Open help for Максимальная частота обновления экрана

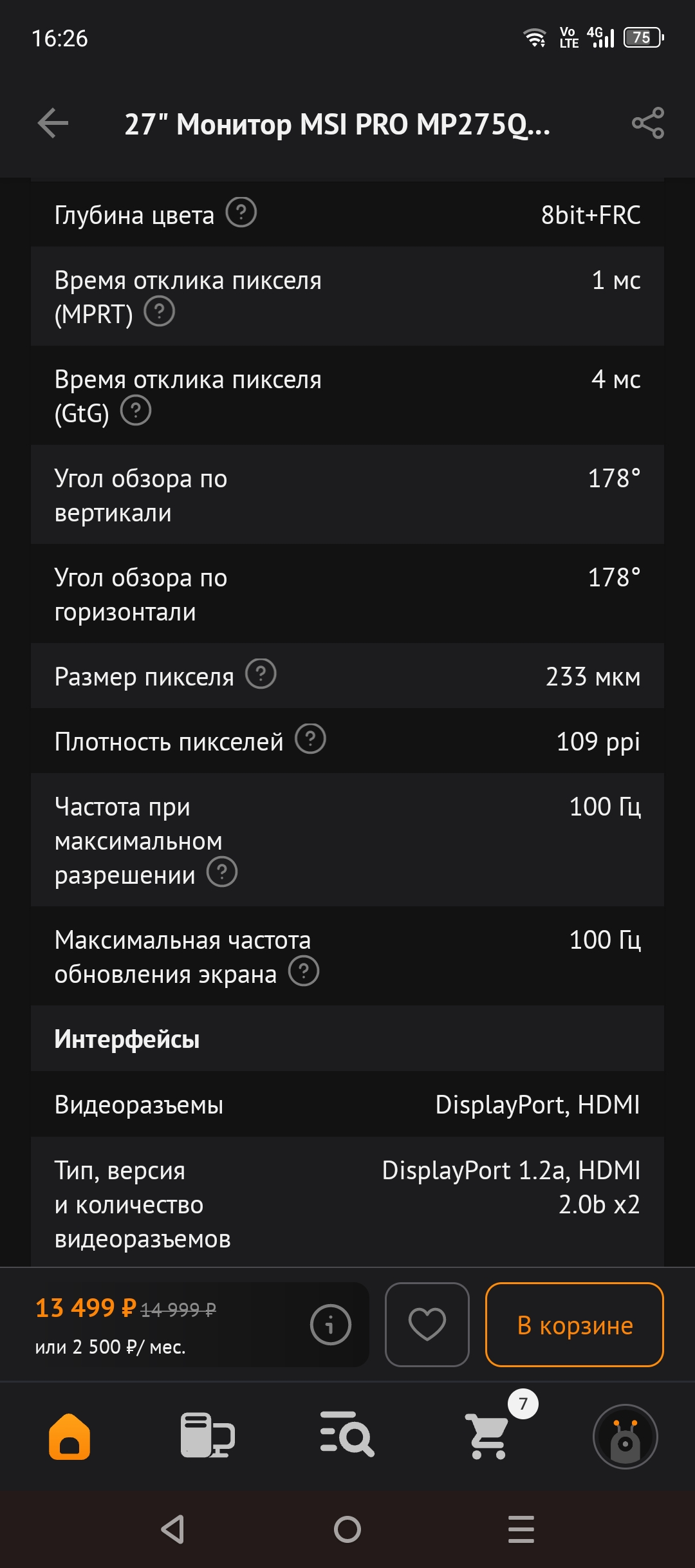304,971
